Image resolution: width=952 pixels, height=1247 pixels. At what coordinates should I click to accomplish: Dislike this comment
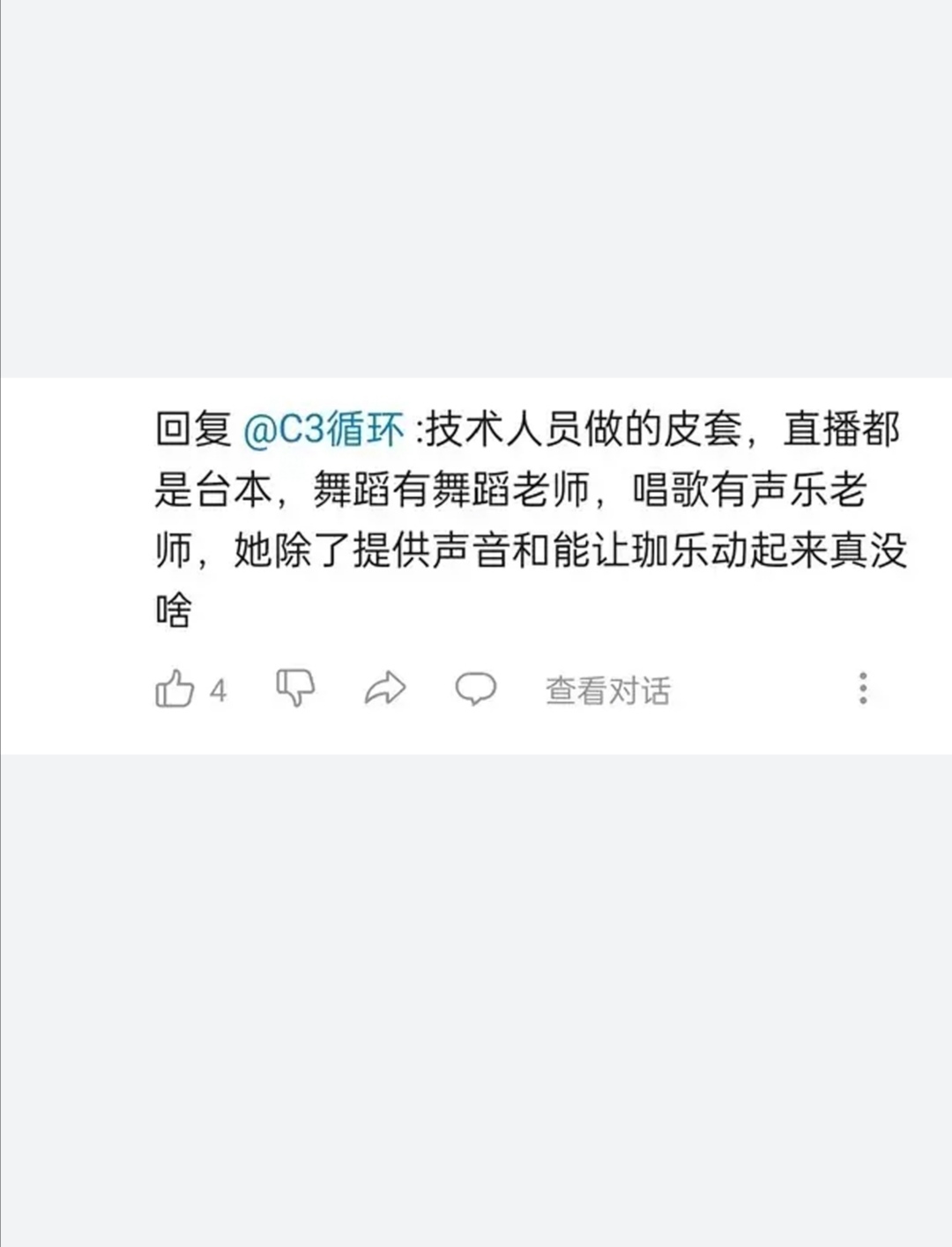tap(295, 688)
